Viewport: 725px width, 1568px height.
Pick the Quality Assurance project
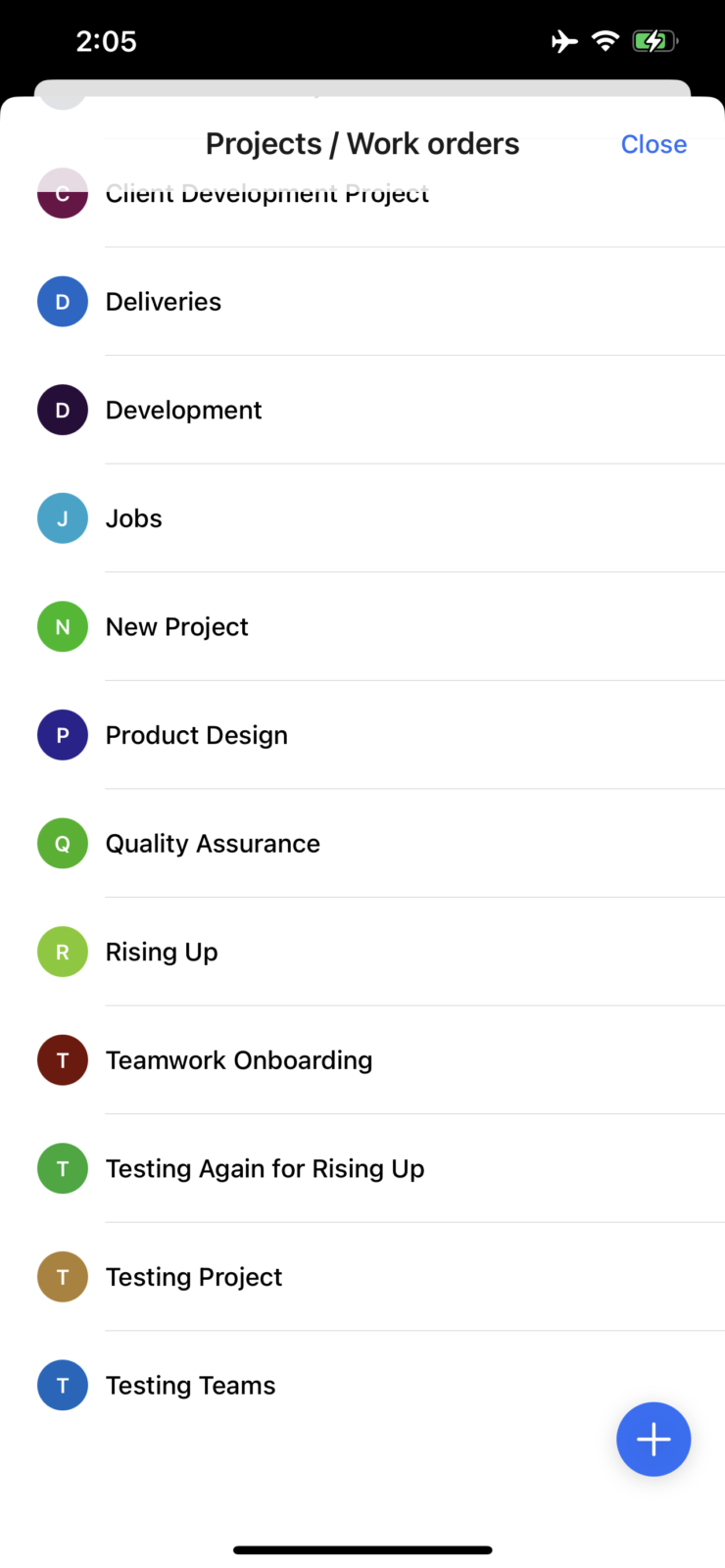click(x=362, y=843)
